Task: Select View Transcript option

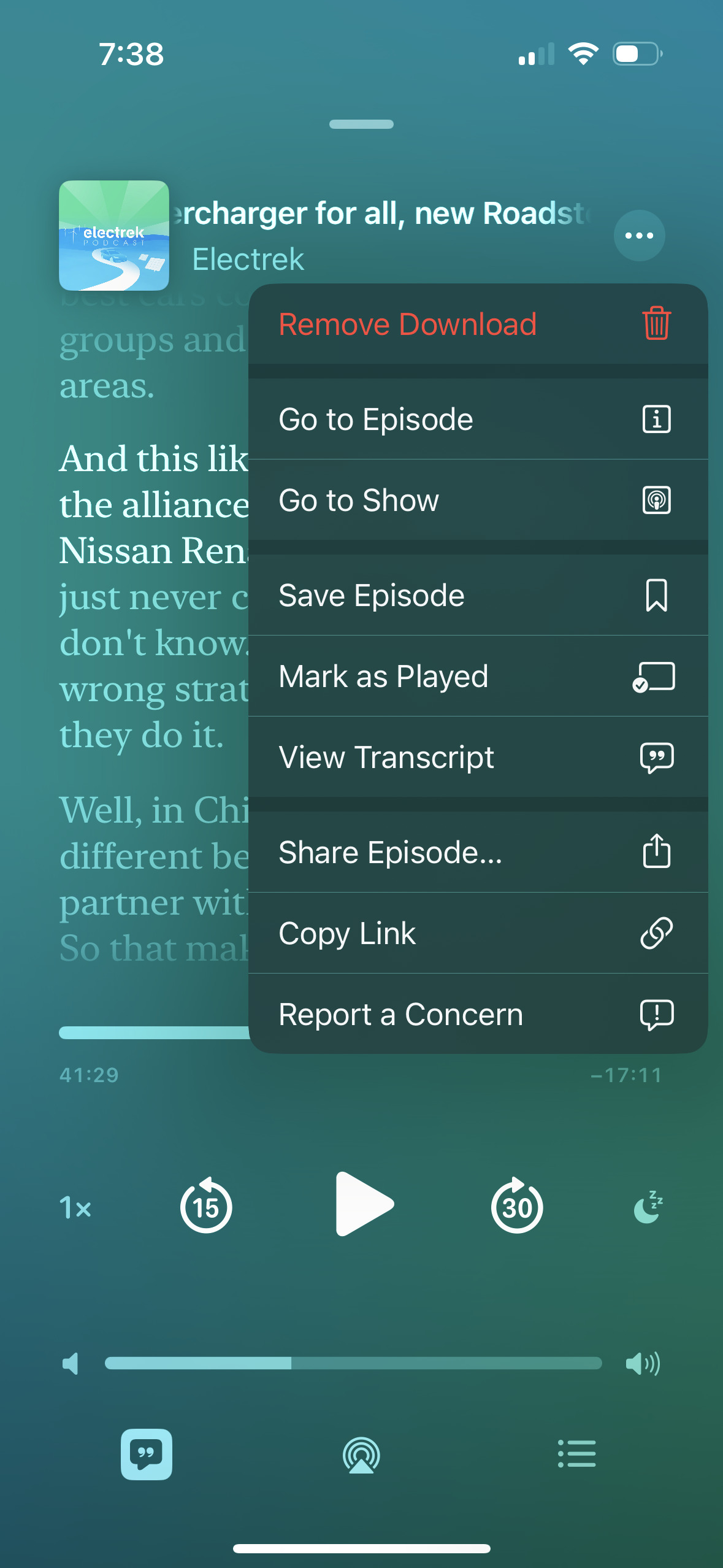Action: [477, 757]
